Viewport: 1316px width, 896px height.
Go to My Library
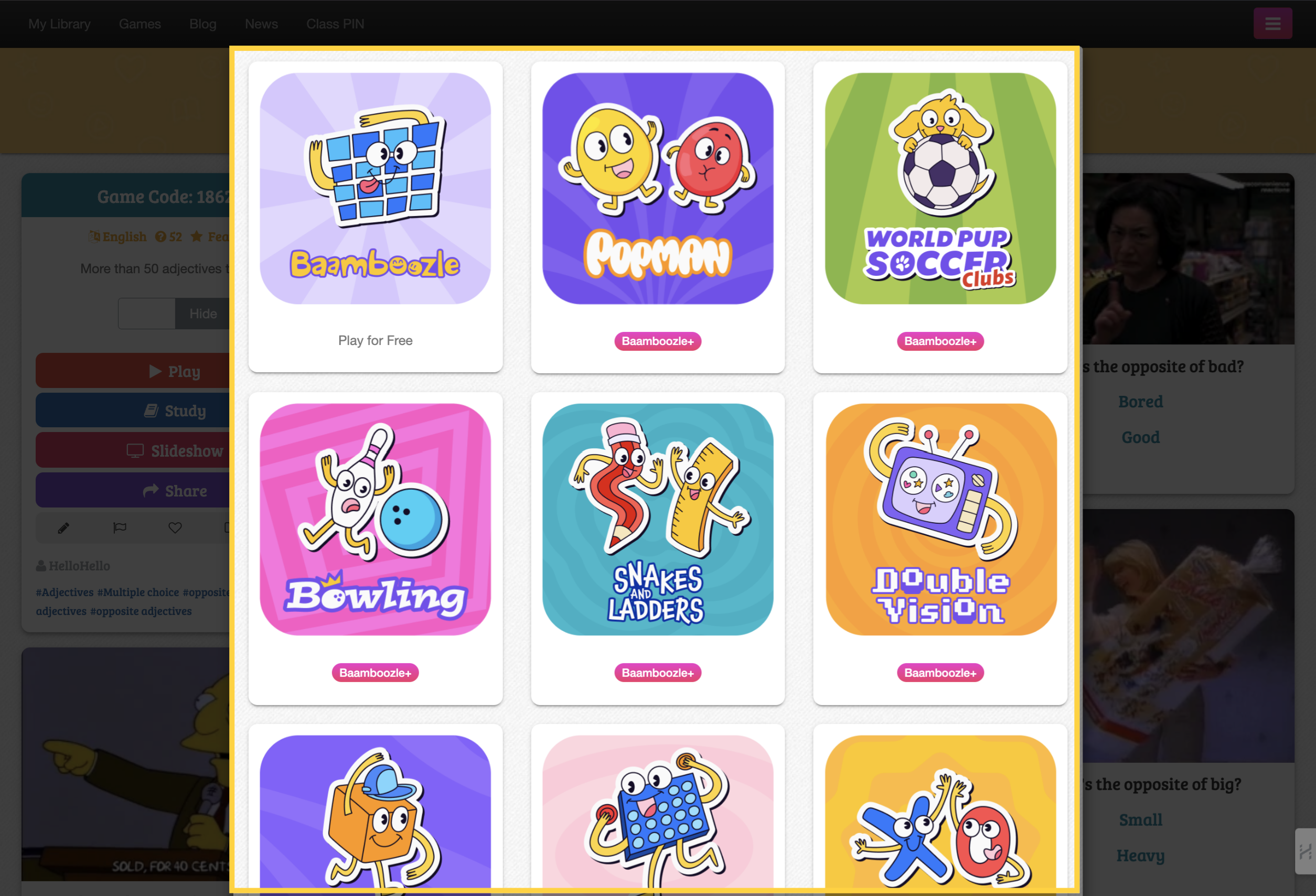[x=59, y=24]
